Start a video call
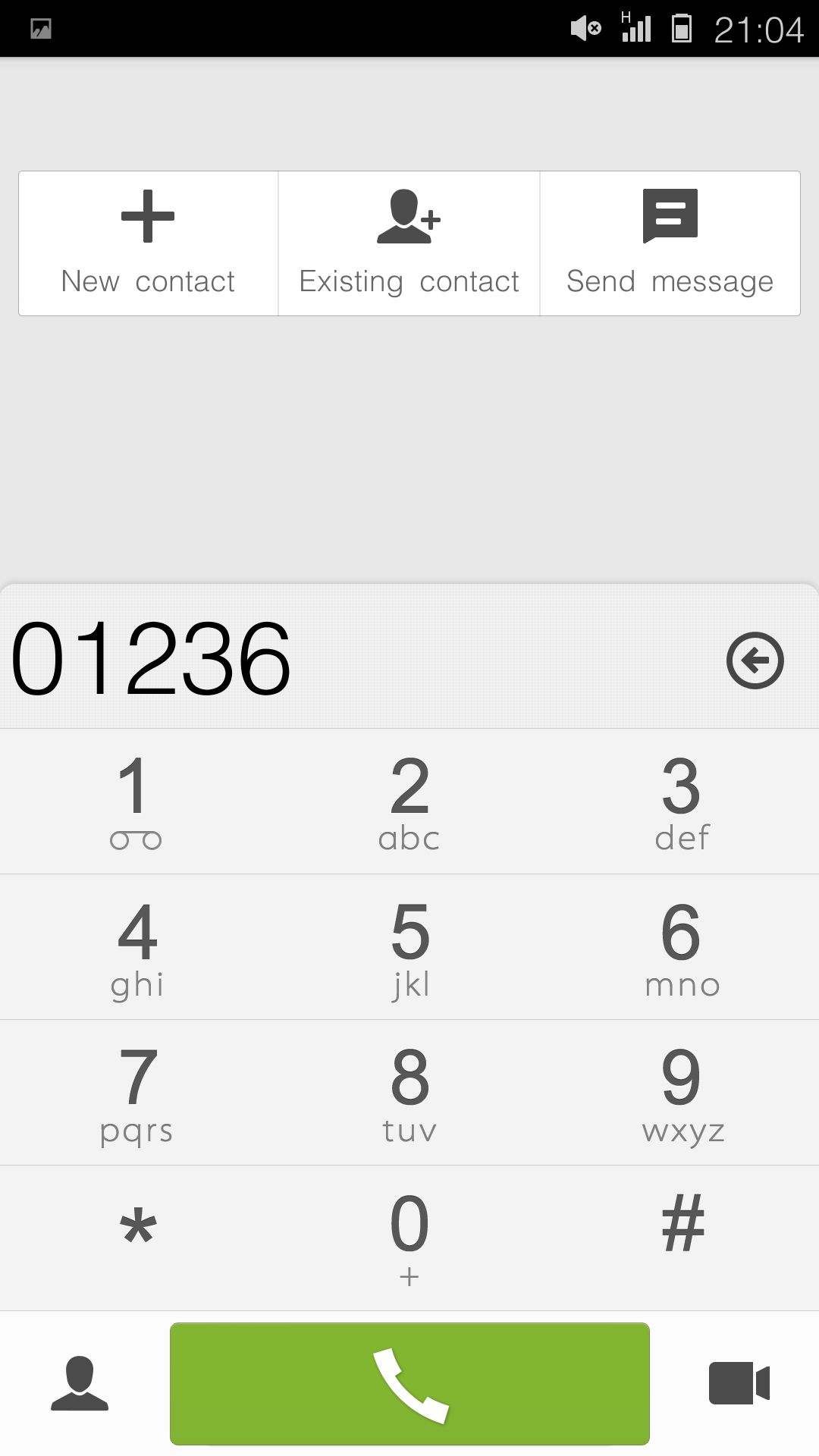 [x=739, y=1383]
